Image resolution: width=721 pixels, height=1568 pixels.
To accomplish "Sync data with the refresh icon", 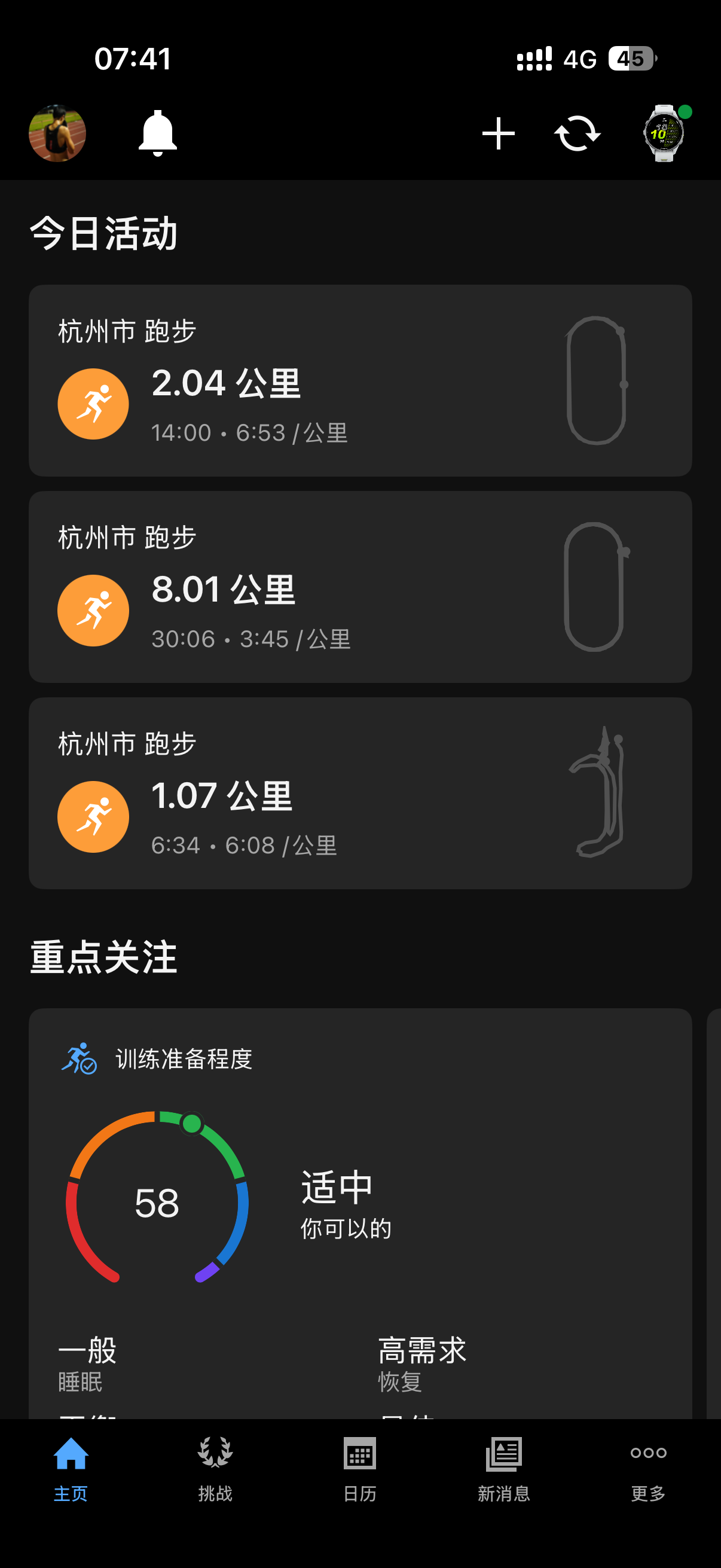I will click(578, 133).
